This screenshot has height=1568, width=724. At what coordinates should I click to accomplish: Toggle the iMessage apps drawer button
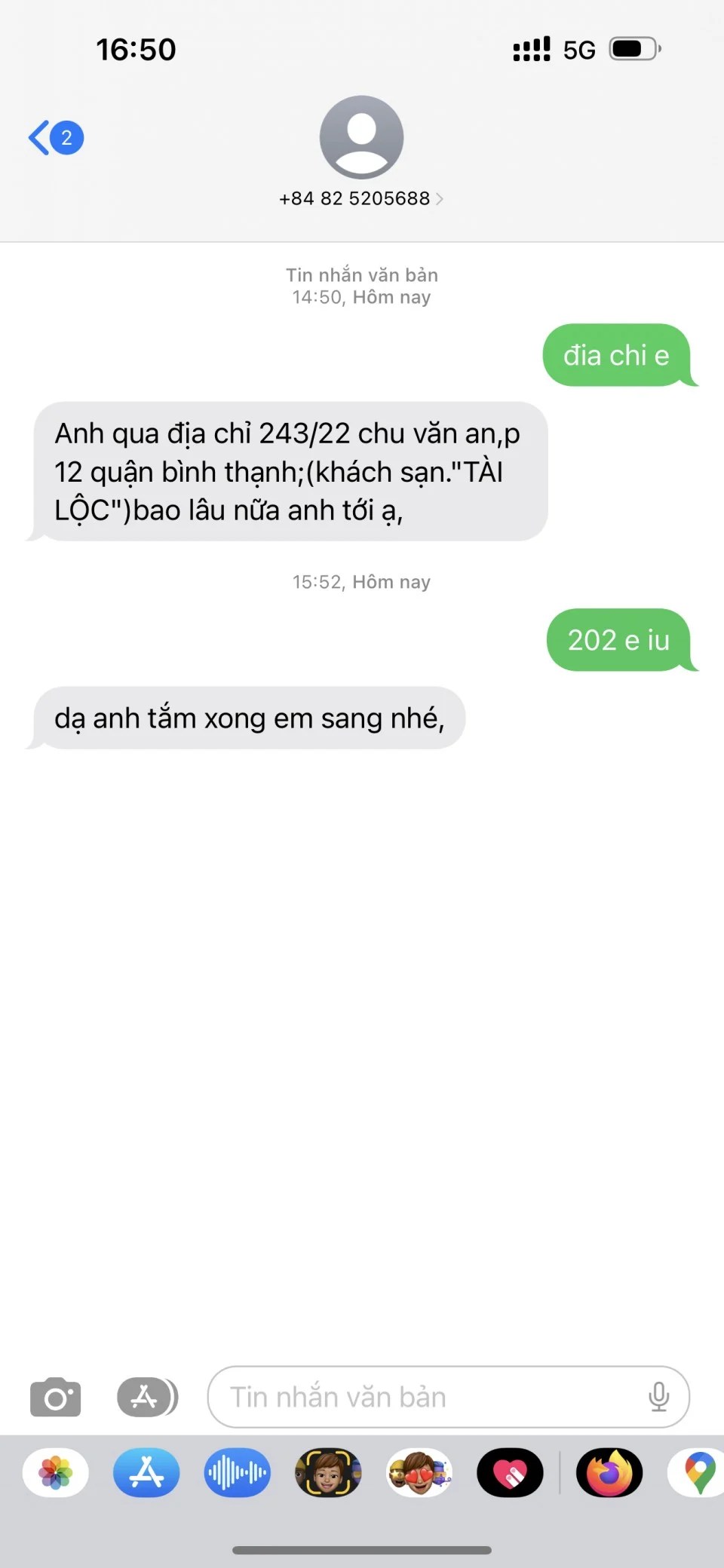point(147,1397)
